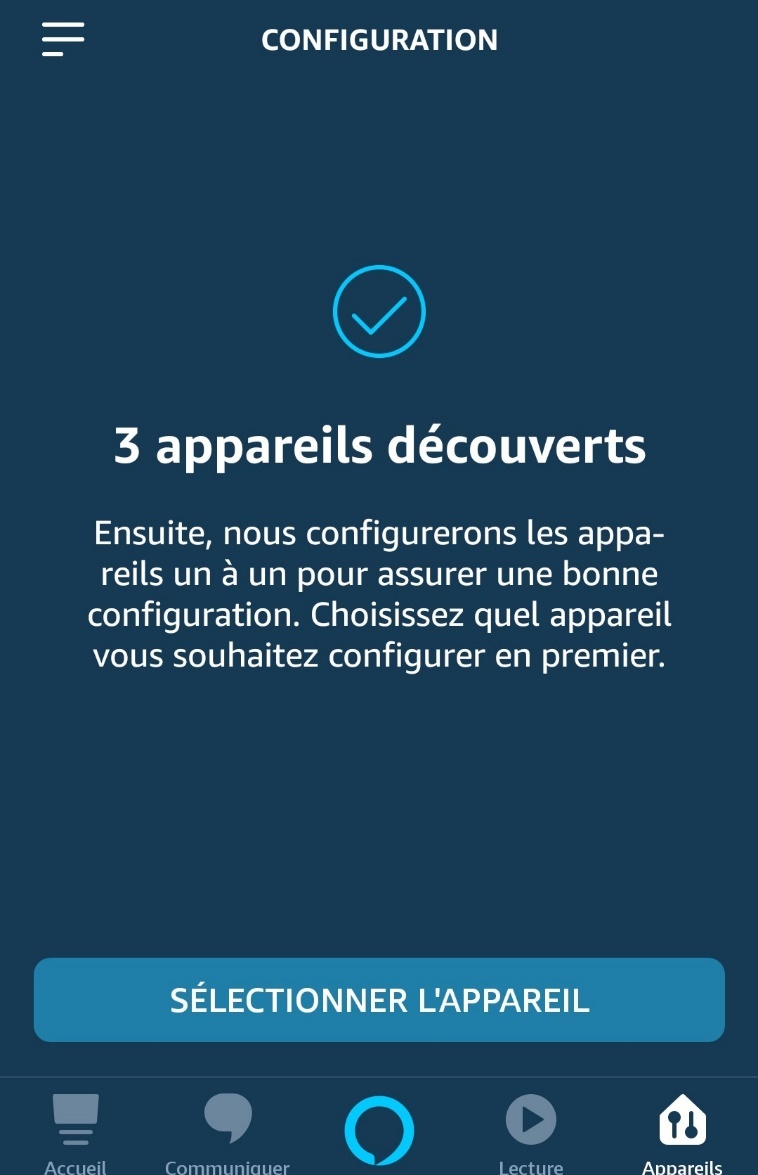Viewport: 758px width, 1175px height.
Task: Switch to the Accueil tab
Action: click(75, 1130)
